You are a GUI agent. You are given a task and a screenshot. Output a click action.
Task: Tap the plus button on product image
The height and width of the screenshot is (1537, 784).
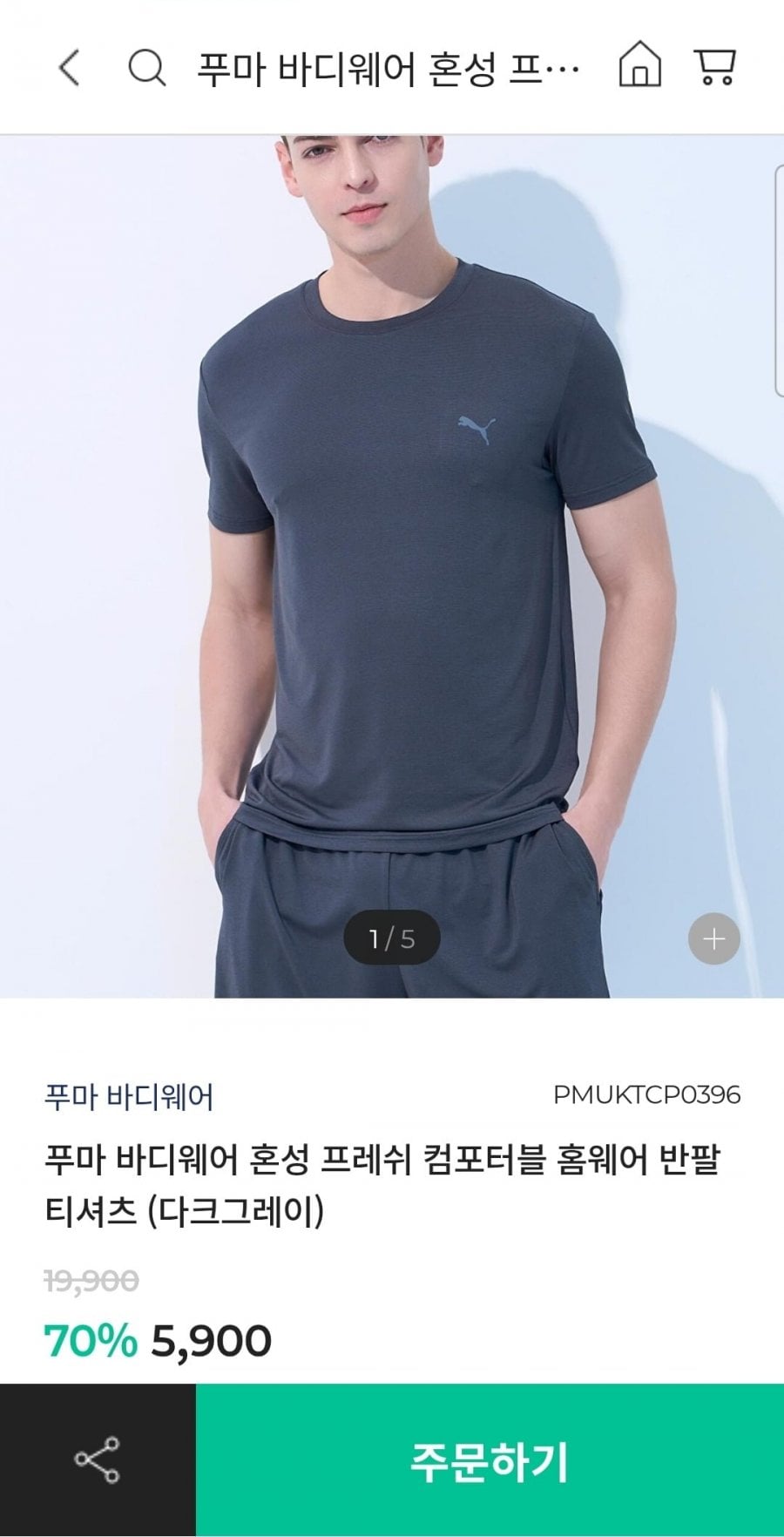(714, 939)
